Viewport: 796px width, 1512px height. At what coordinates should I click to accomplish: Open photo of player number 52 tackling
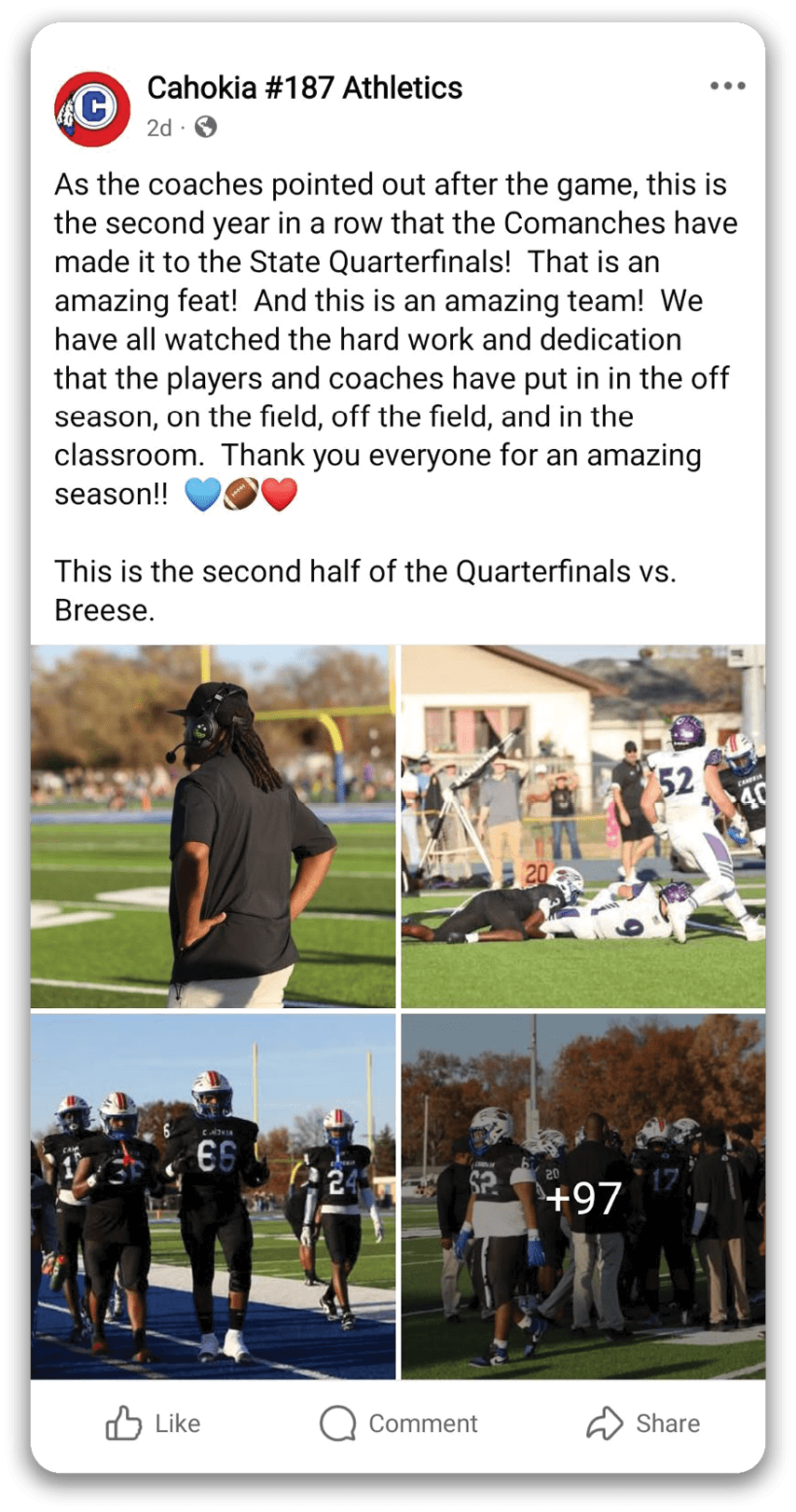pyautogui.click(x=583, y=826)
